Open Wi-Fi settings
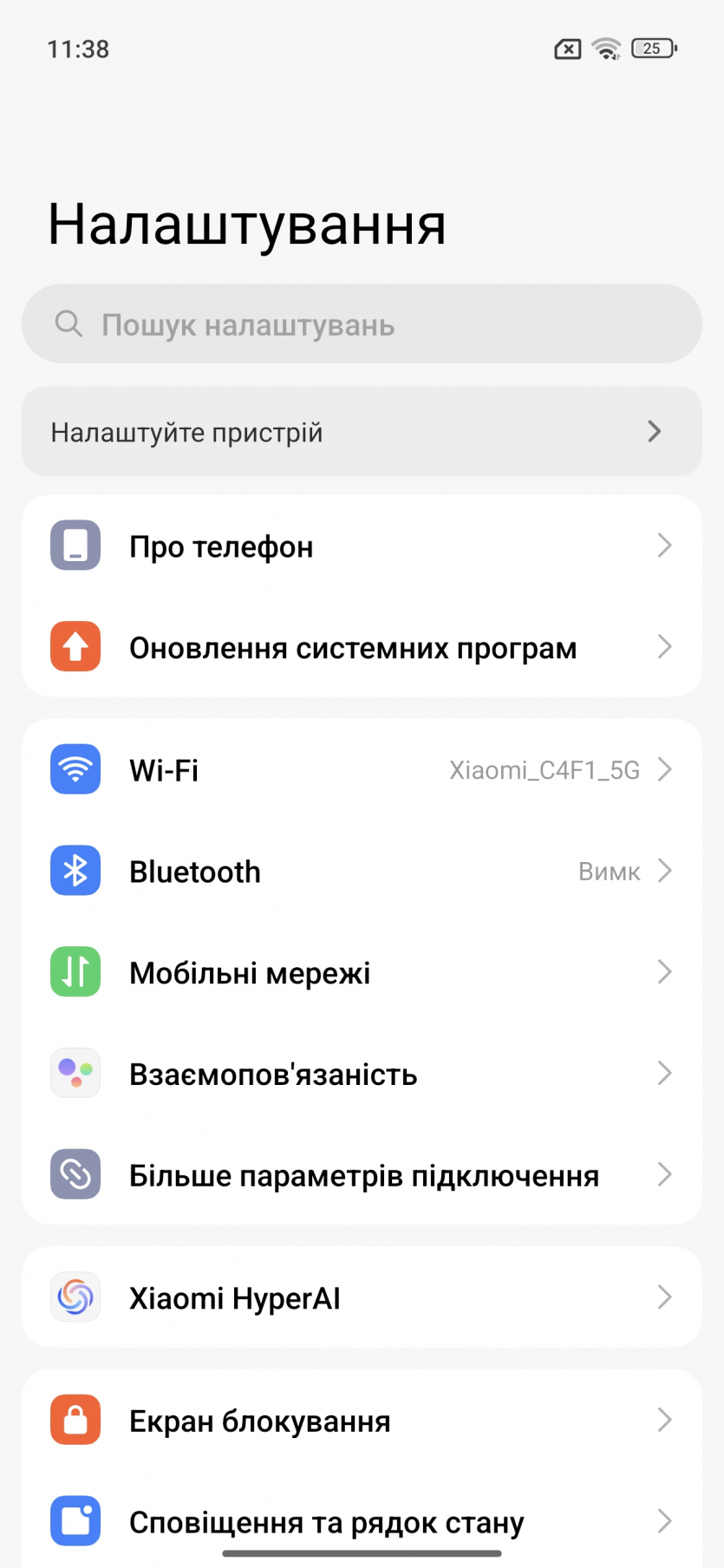Viewport: 724px width, 1568px height. click(x=362, y=770)
